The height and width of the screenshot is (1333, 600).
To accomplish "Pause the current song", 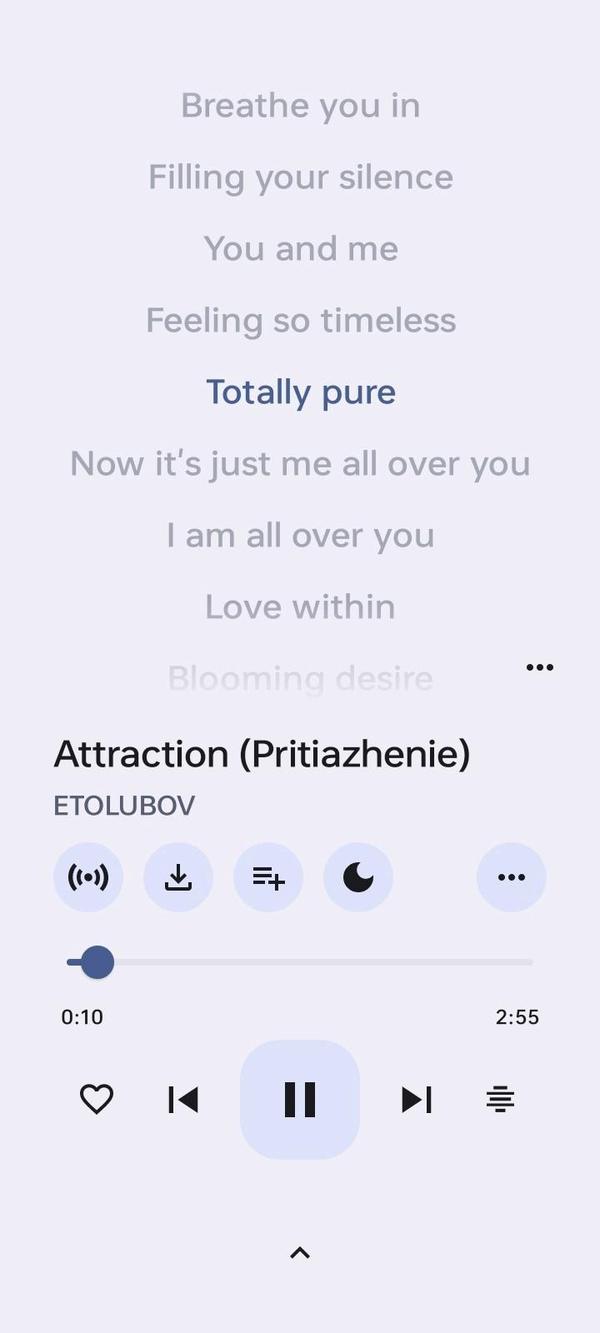I will tap(300, 1099).
